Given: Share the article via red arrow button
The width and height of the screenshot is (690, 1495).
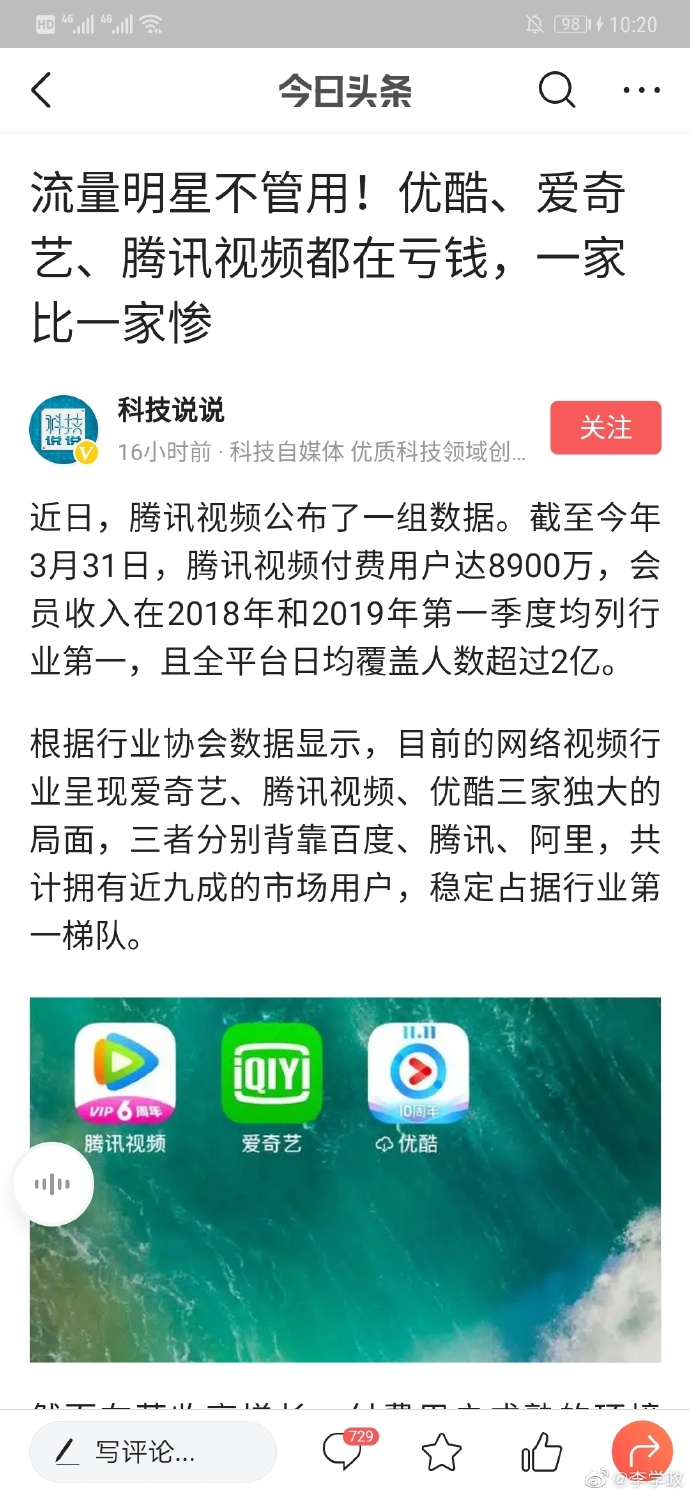Looking at the screenshot, I should [640, 1450].
